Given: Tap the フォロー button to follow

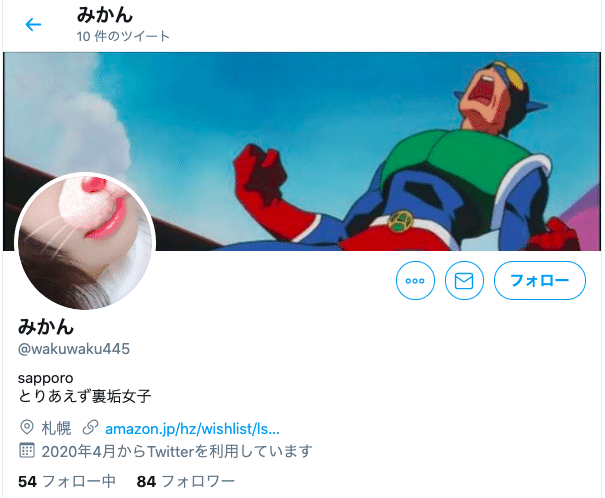Looking at the screenshot, I should [x=539, y=281].
